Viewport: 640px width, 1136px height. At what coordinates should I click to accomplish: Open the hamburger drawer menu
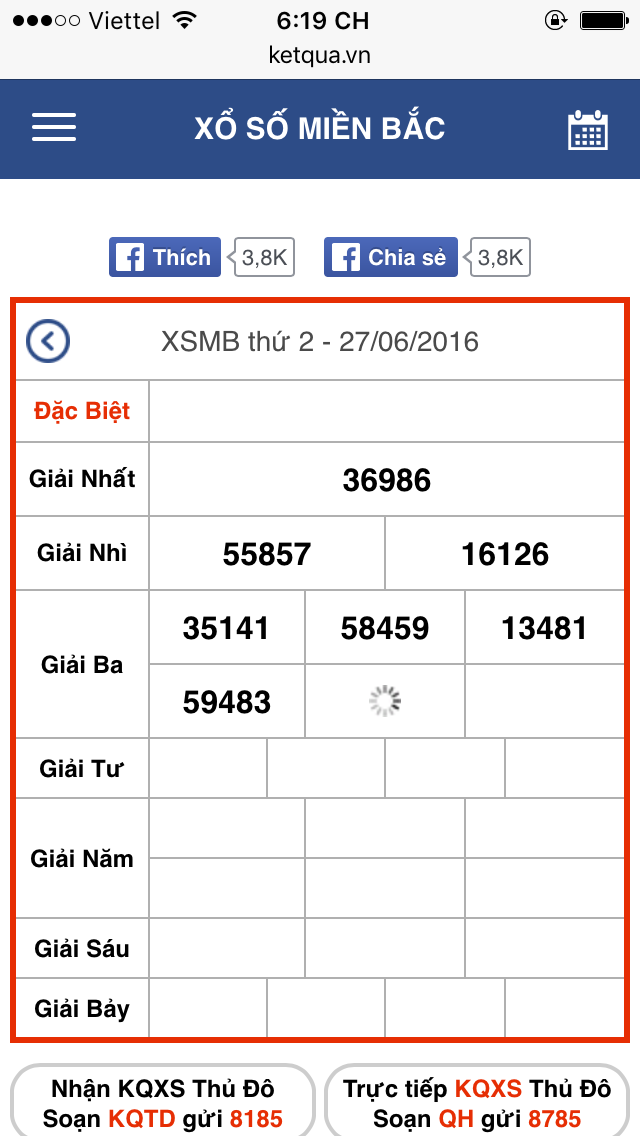coord(54,128)
